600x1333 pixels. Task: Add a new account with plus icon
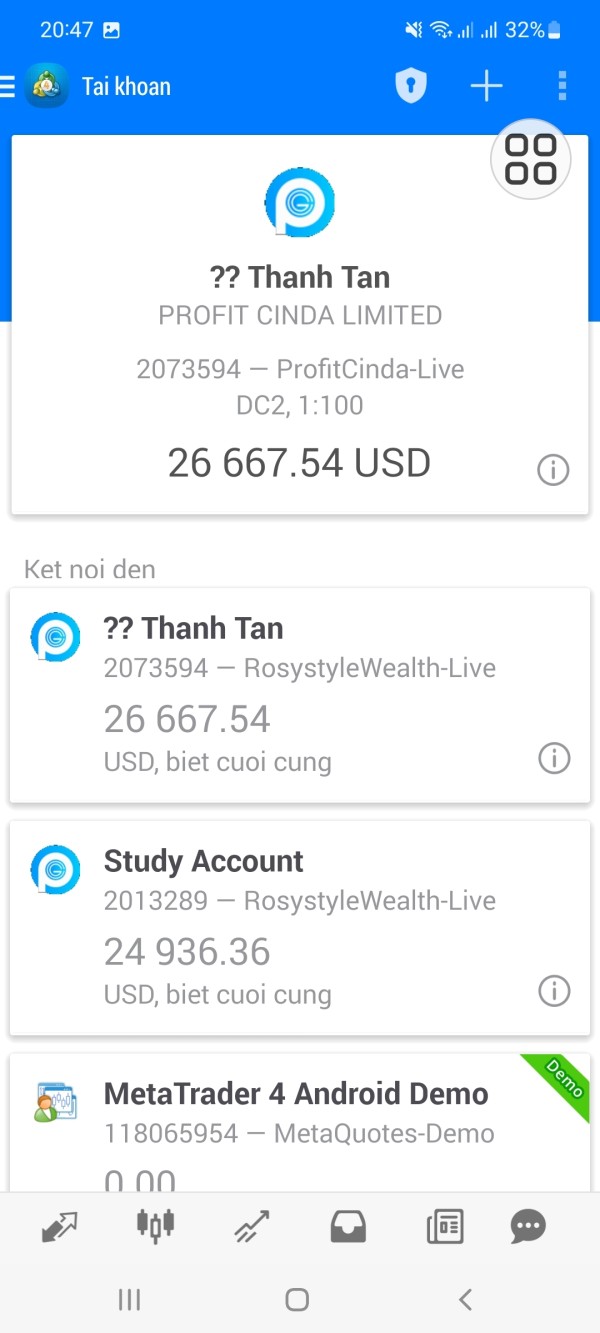[x=486, y=87]
